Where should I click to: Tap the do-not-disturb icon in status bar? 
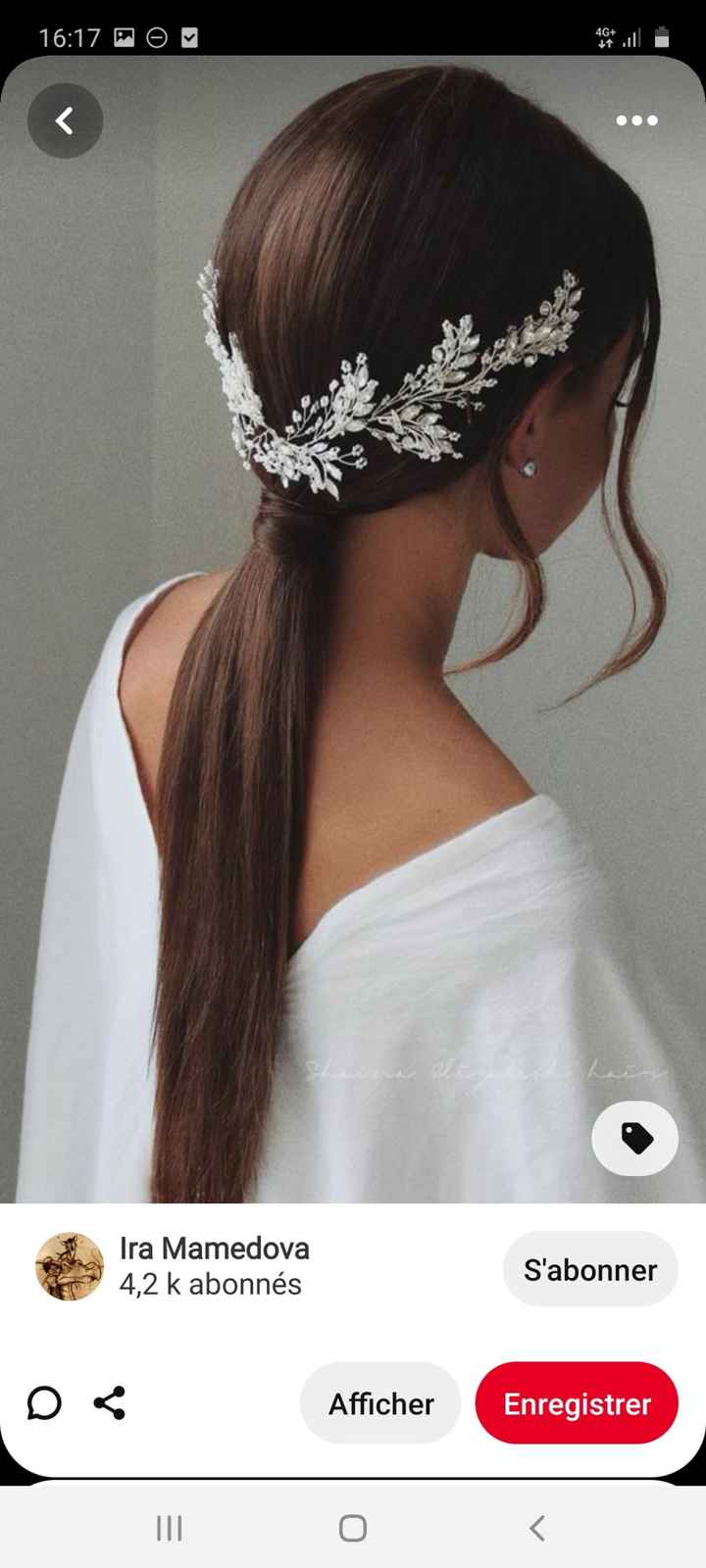pos(155,37)
